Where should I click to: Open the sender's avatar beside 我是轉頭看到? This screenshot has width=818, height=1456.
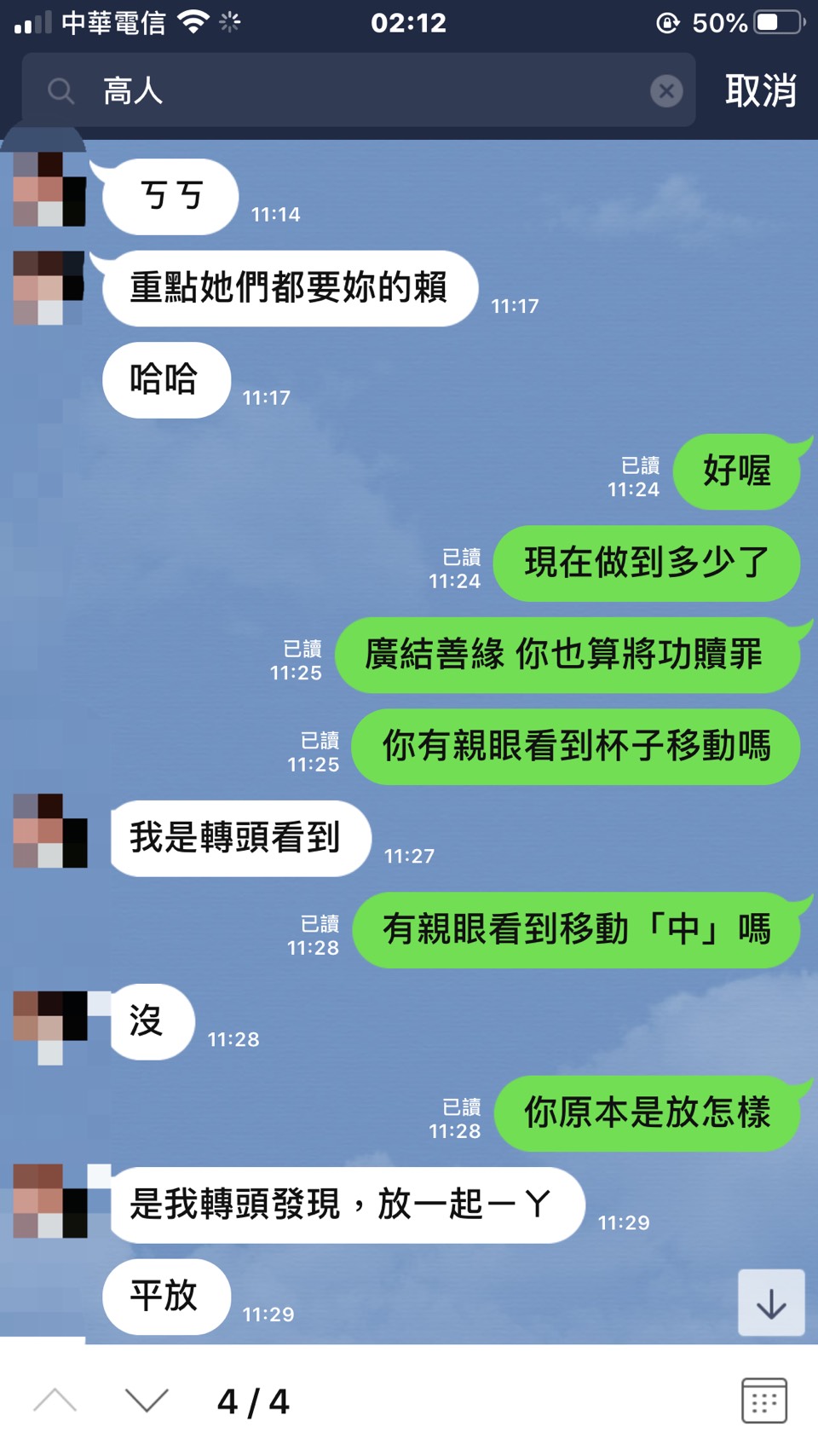click(x=49, y=831)
